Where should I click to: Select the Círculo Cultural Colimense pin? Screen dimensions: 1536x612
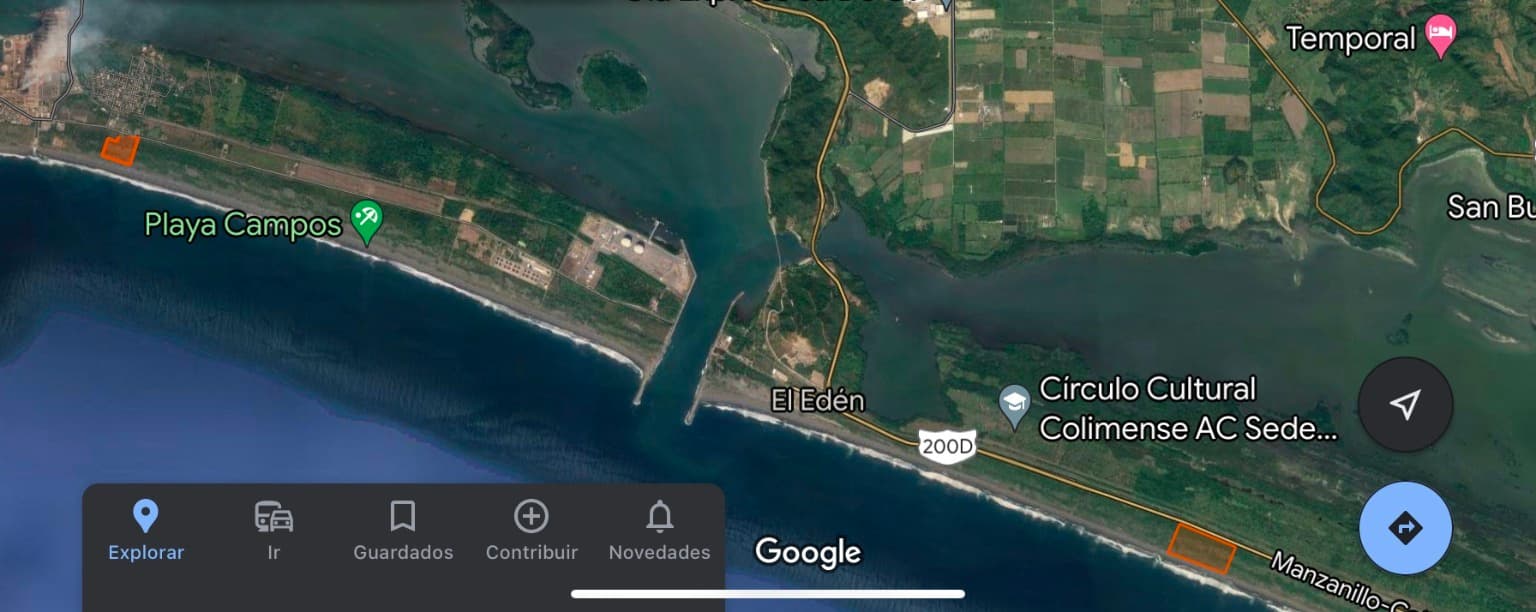click(x=1015, y=406)
